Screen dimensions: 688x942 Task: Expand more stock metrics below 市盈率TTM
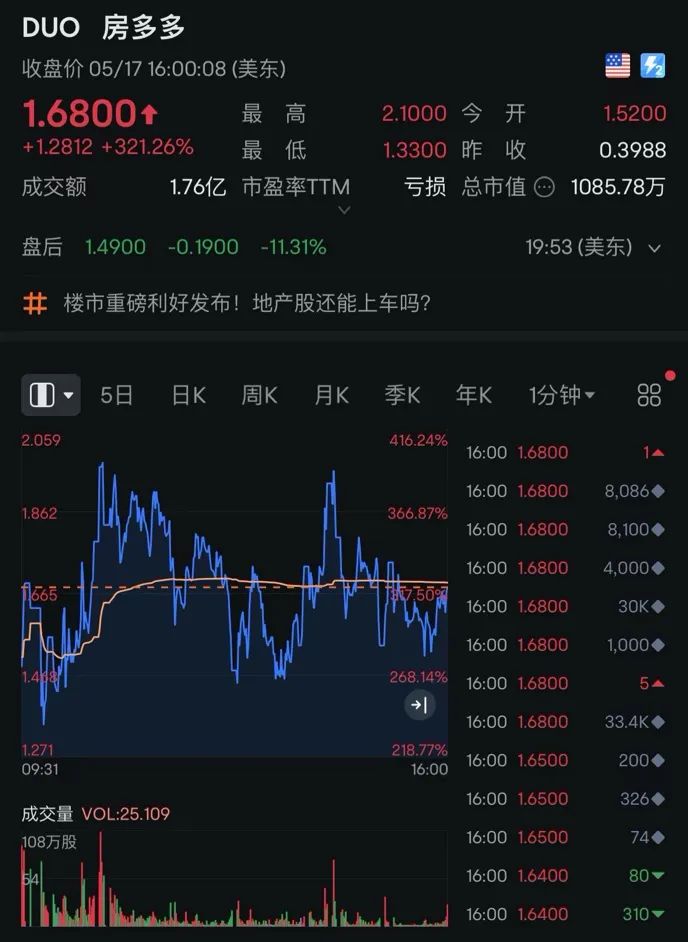[x=345, y=210]
